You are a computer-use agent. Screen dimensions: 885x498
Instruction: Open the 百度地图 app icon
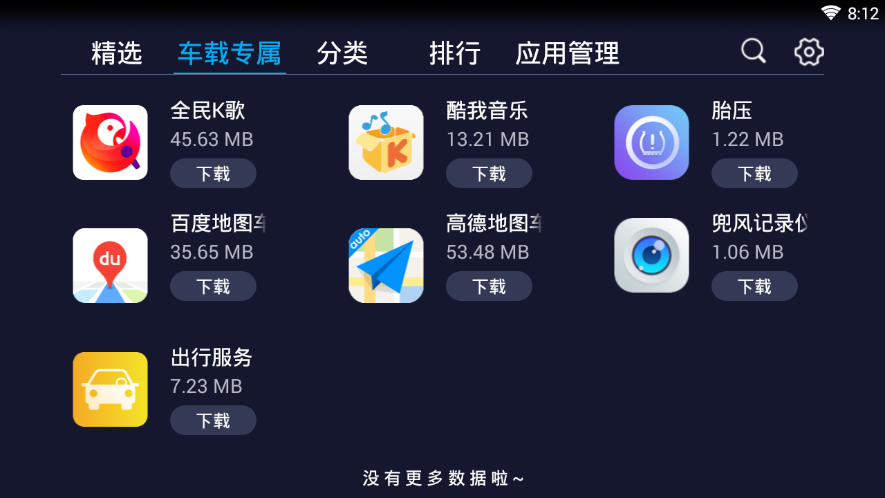pyautogui.click(x=110, y=265)
